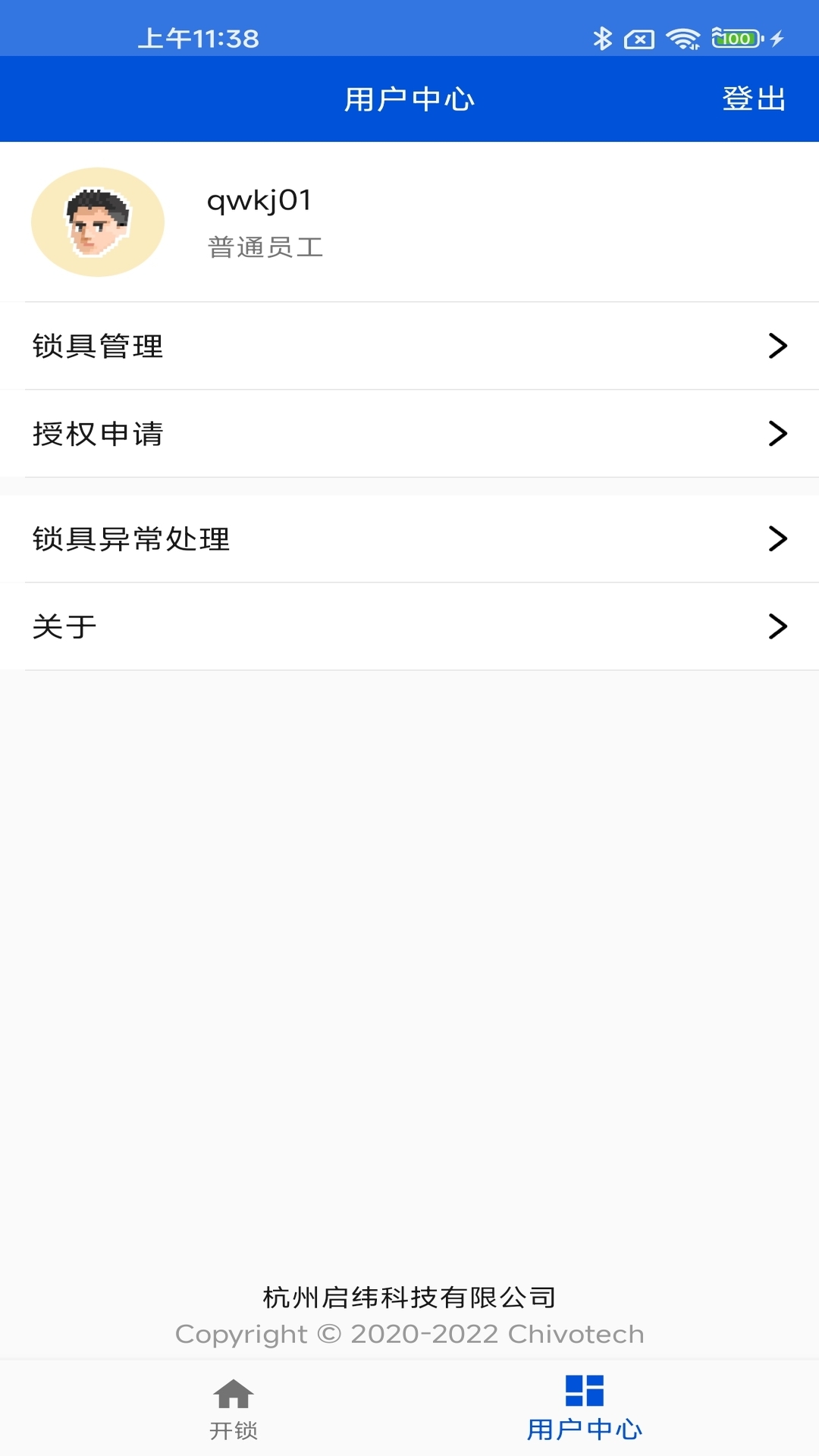This screenshot has height=1456, width=819.
Task: Open the 锁具管理 list item
Action: point(409,347)
